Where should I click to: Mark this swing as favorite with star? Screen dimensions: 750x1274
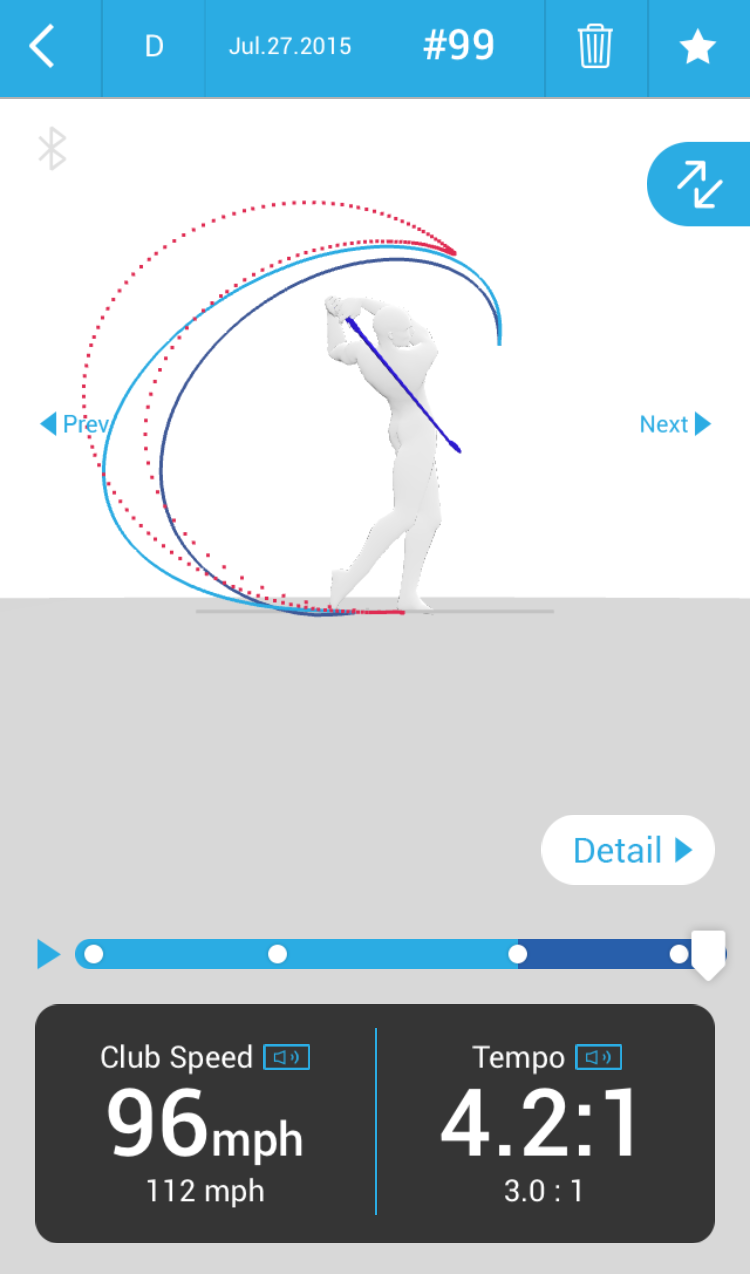coord(697,47)
